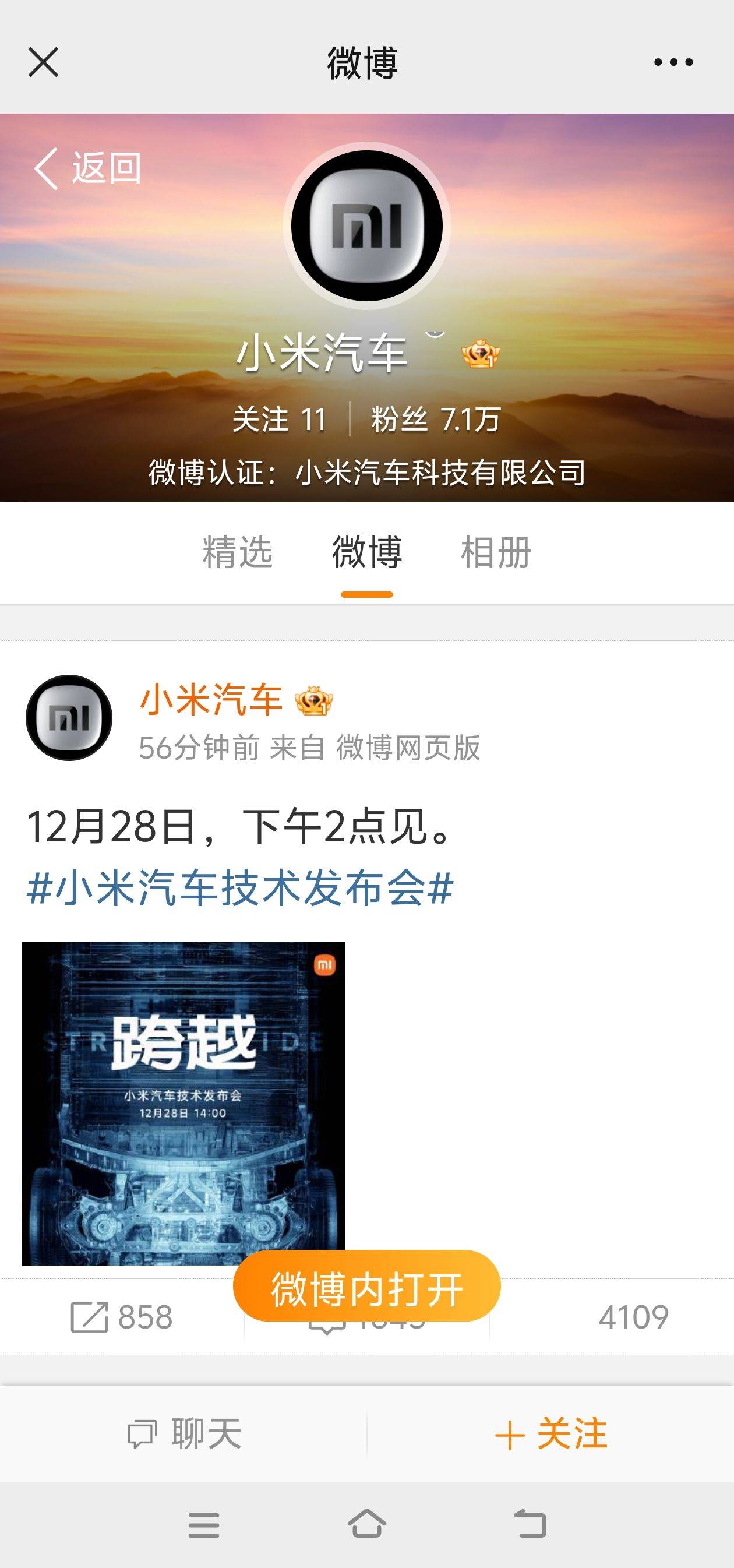The height and width of the screenshot is (1568, 734).
Task: Select the 微博 tab
Action: click(366, 552)
